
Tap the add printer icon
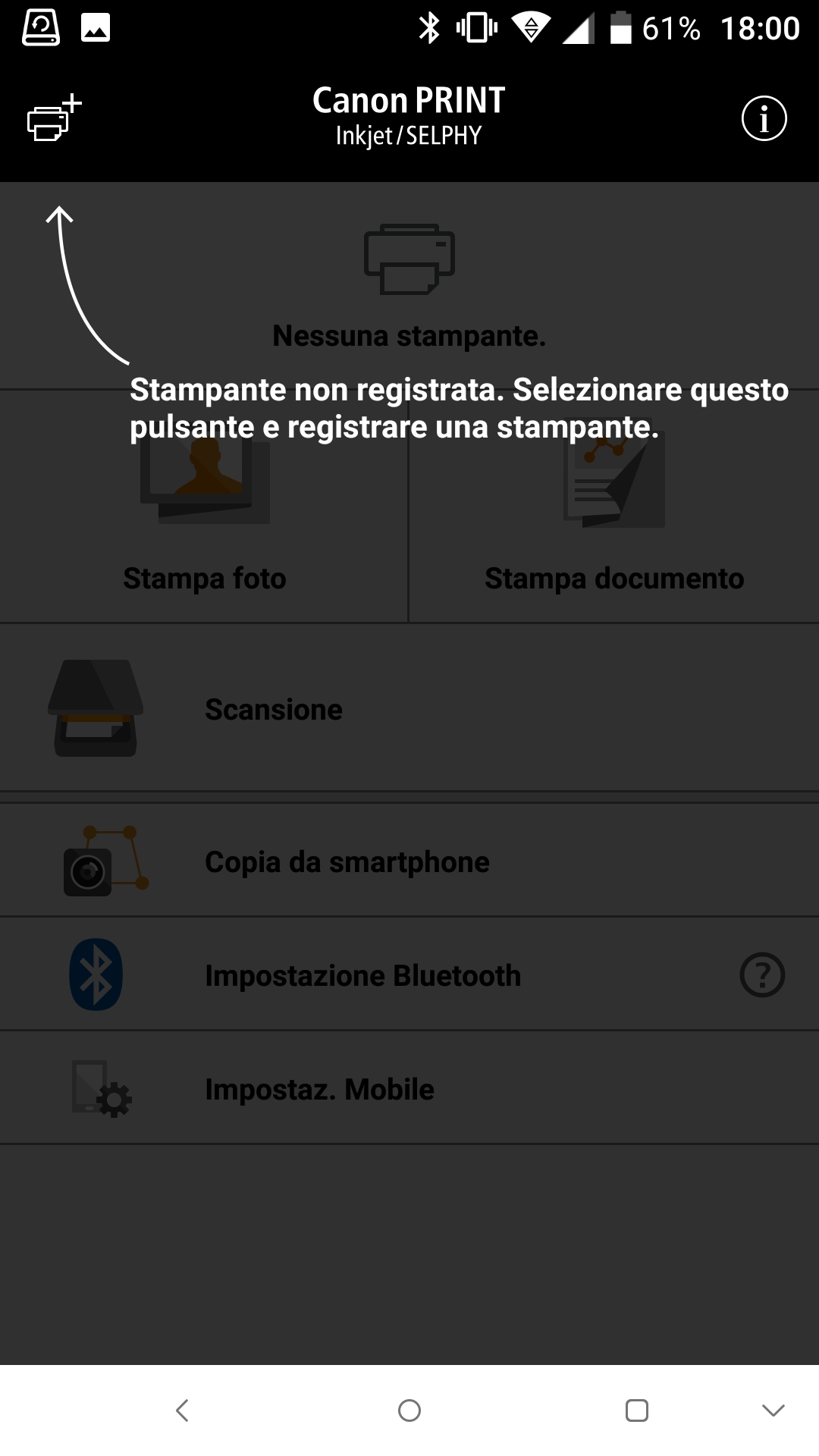tap(53, 119)
